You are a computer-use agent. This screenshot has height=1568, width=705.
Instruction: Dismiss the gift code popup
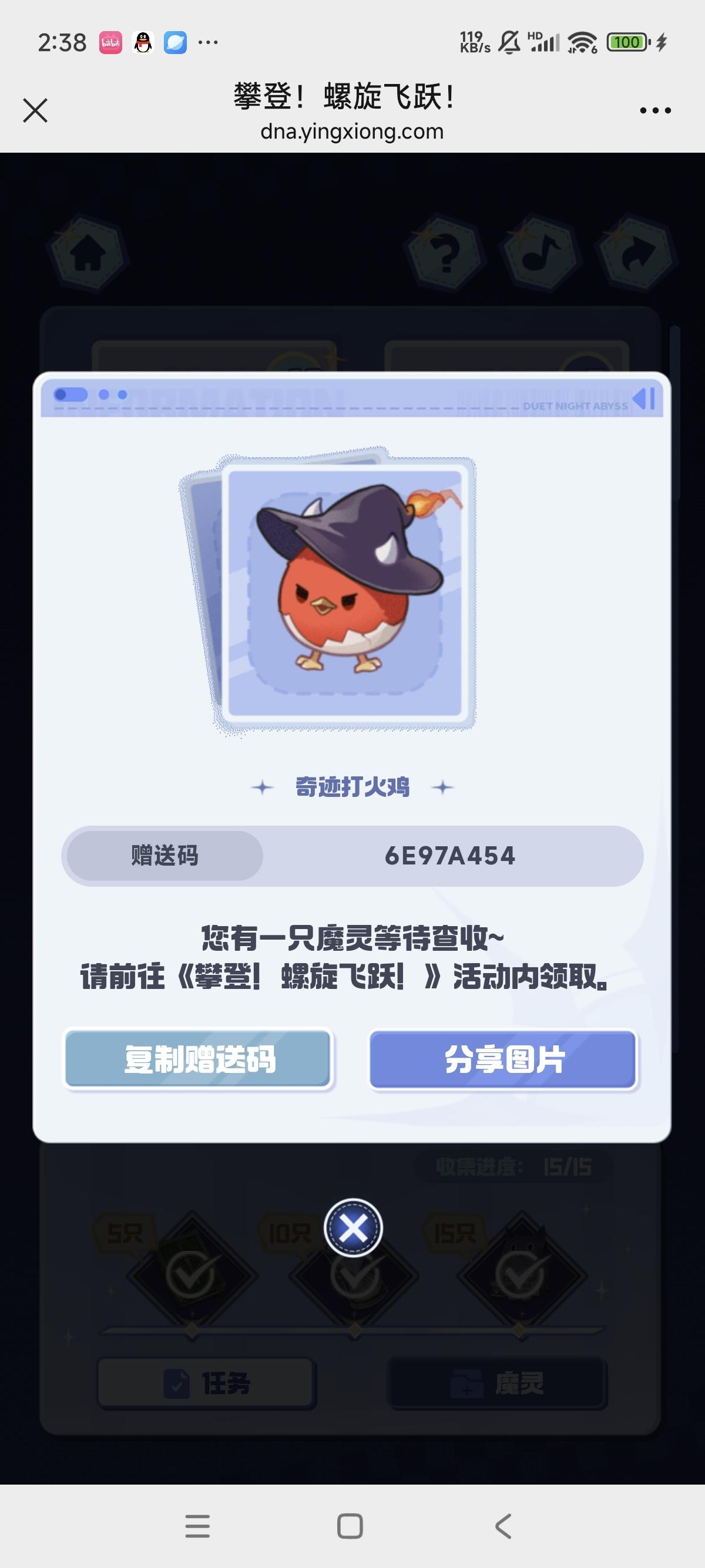click(x=353, y=1228)
